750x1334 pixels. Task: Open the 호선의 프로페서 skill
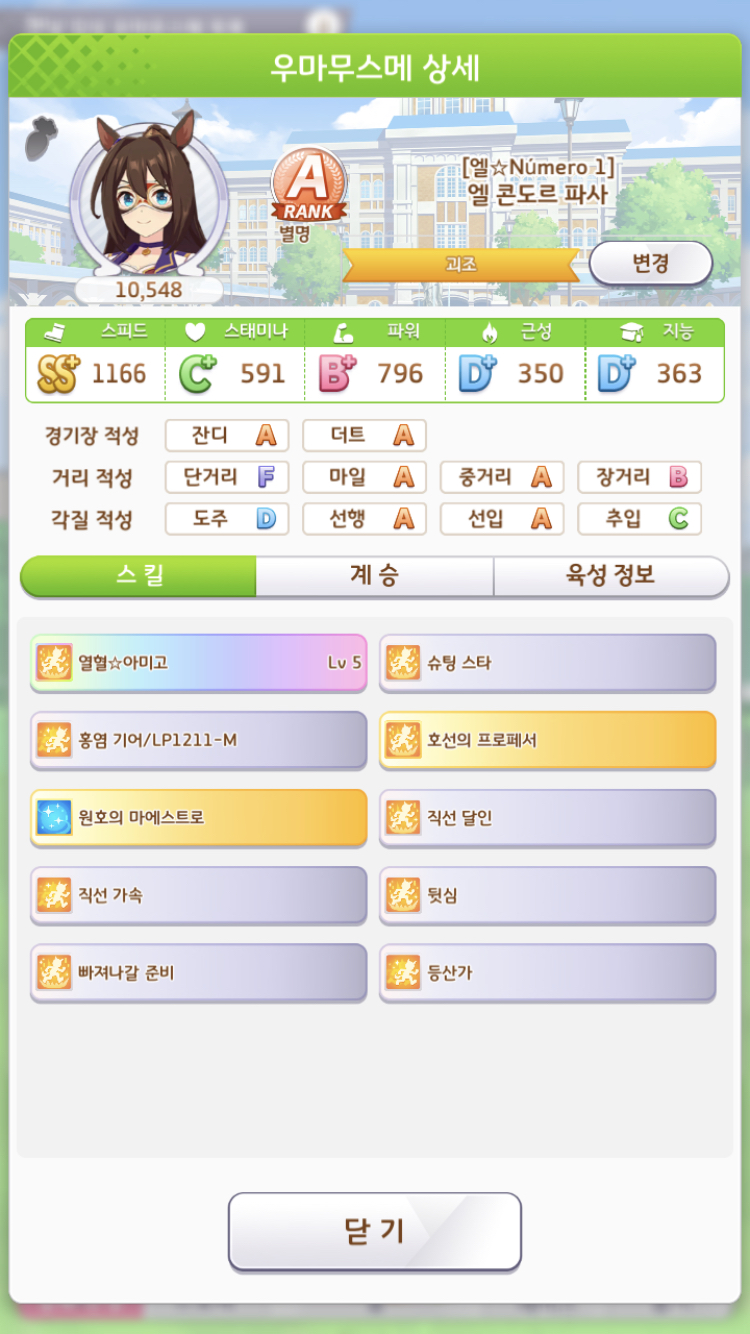pyautogui.click(x=547, y=740)
